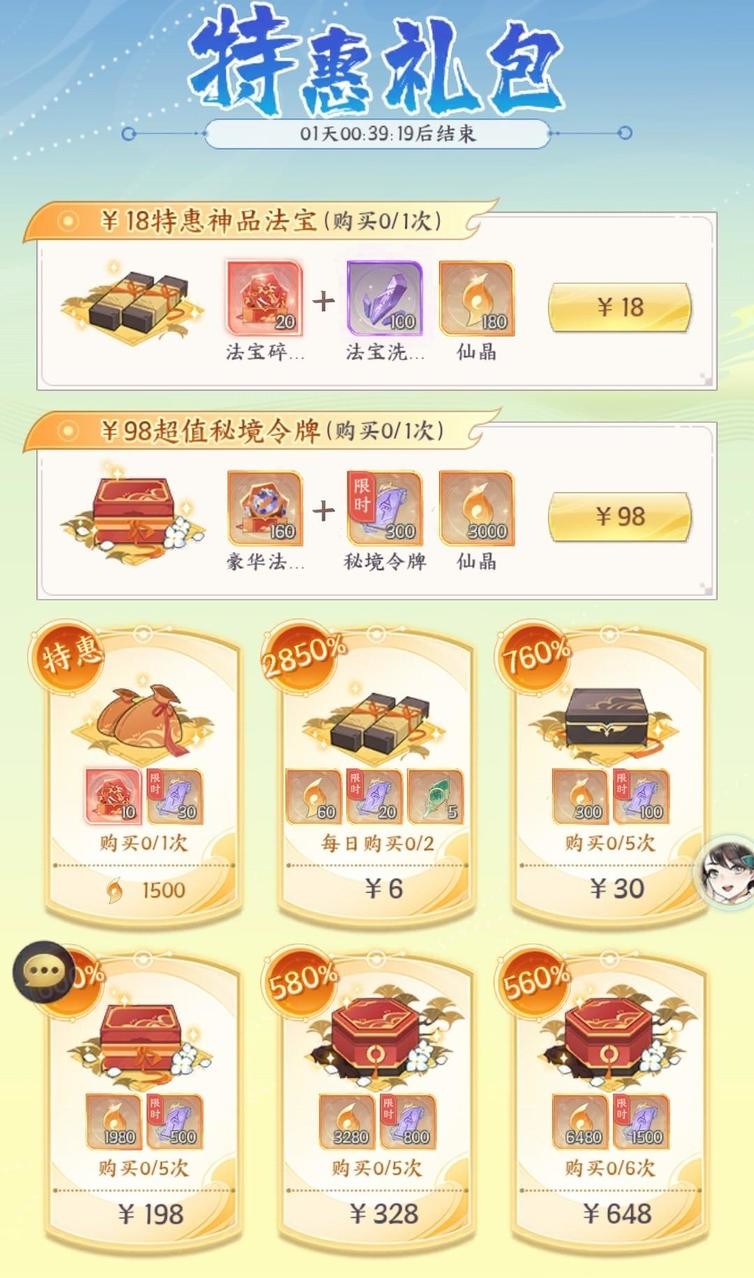View the 3000 仙晶 item in ¥98 pack
The width and height of the screenshot is (754, 1278).
tap(476, 509)
